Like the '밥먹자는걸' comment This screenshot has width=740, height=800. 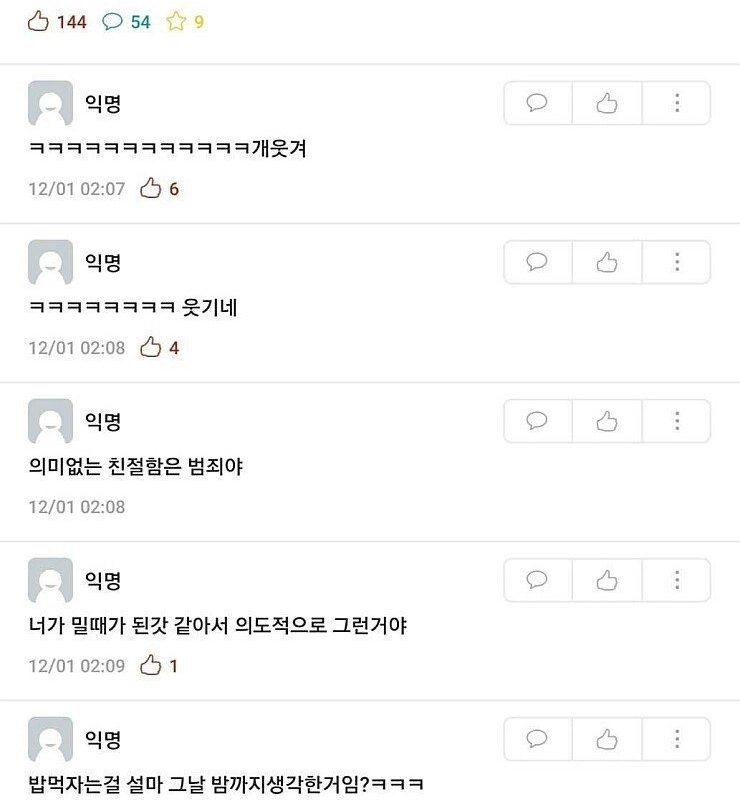tap(607, 739)
